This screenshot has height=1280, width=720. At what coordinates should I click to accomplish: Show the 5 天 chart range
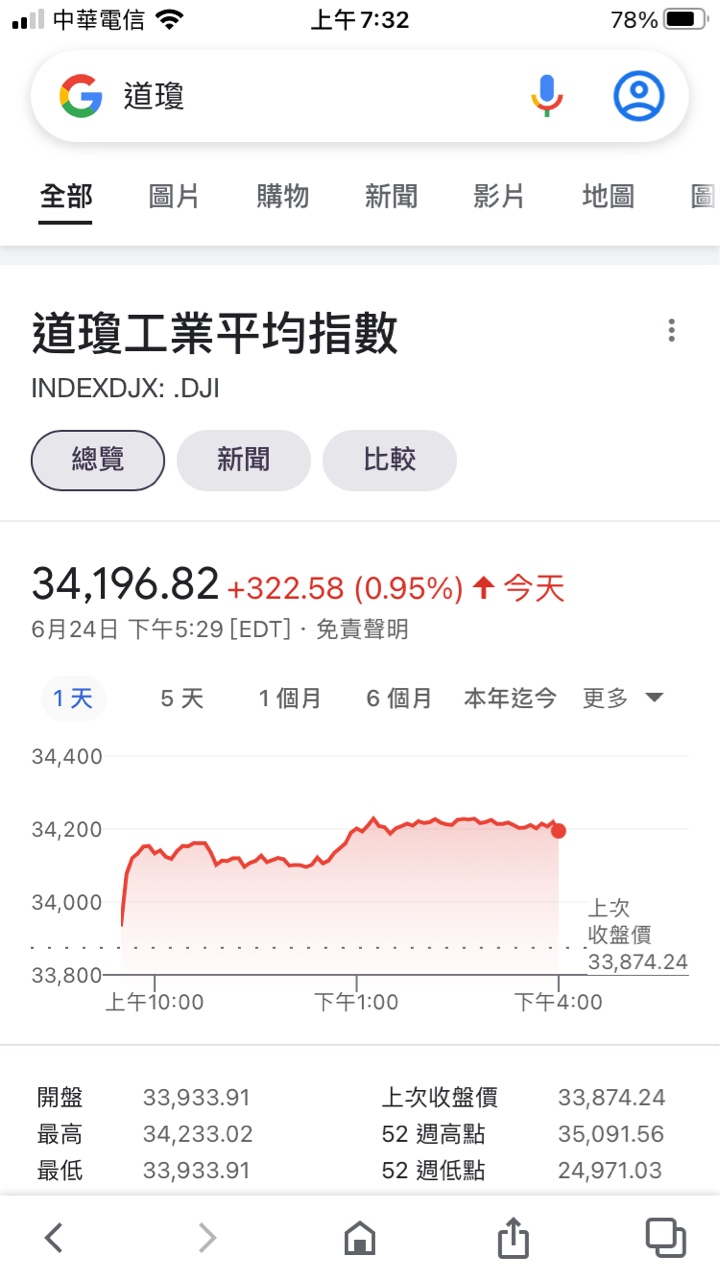click(182, 698)
